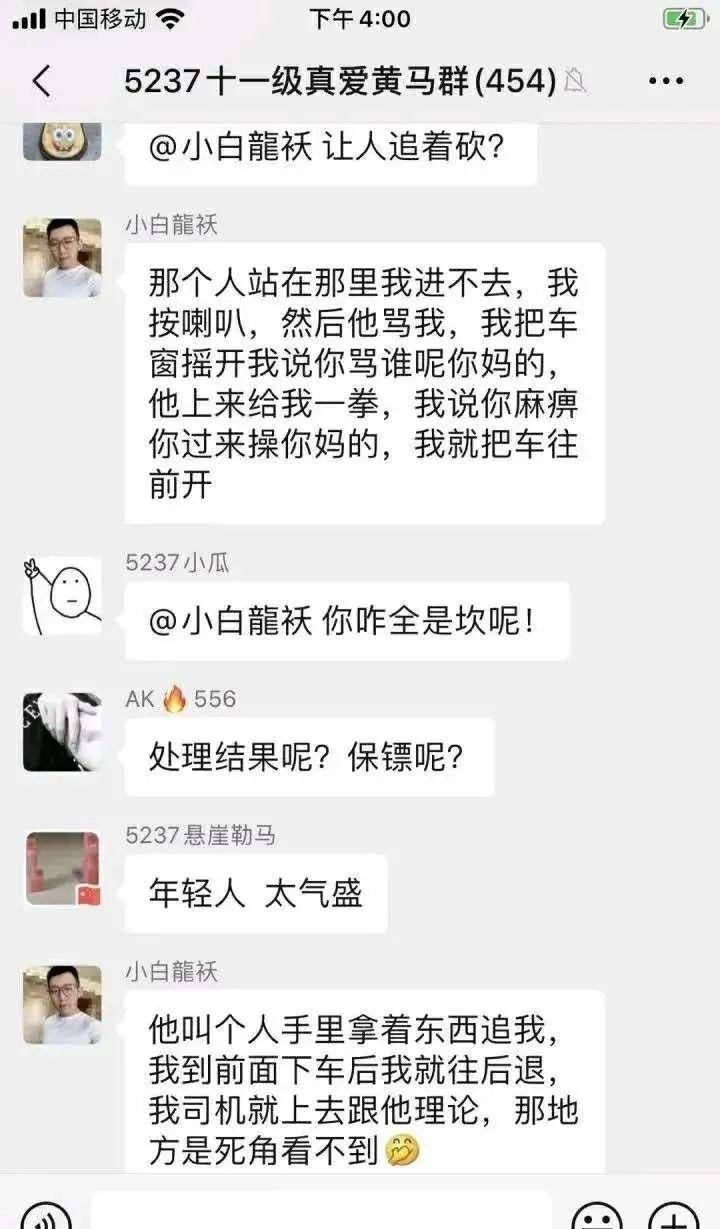Open the group chat overflow menu
Screen dimensions: 720x1229
click(665, 81)
